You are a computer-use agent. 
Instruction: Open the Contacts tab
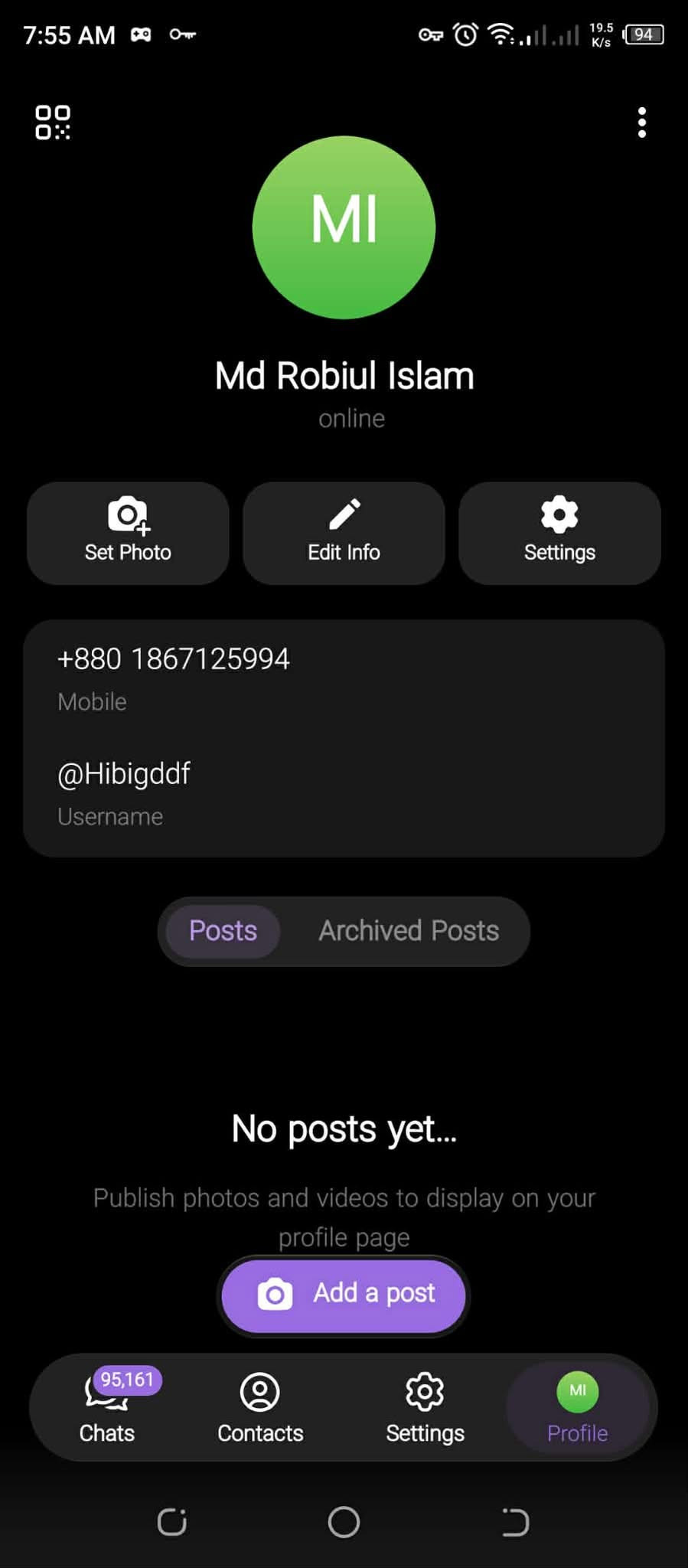[260, 1407]
